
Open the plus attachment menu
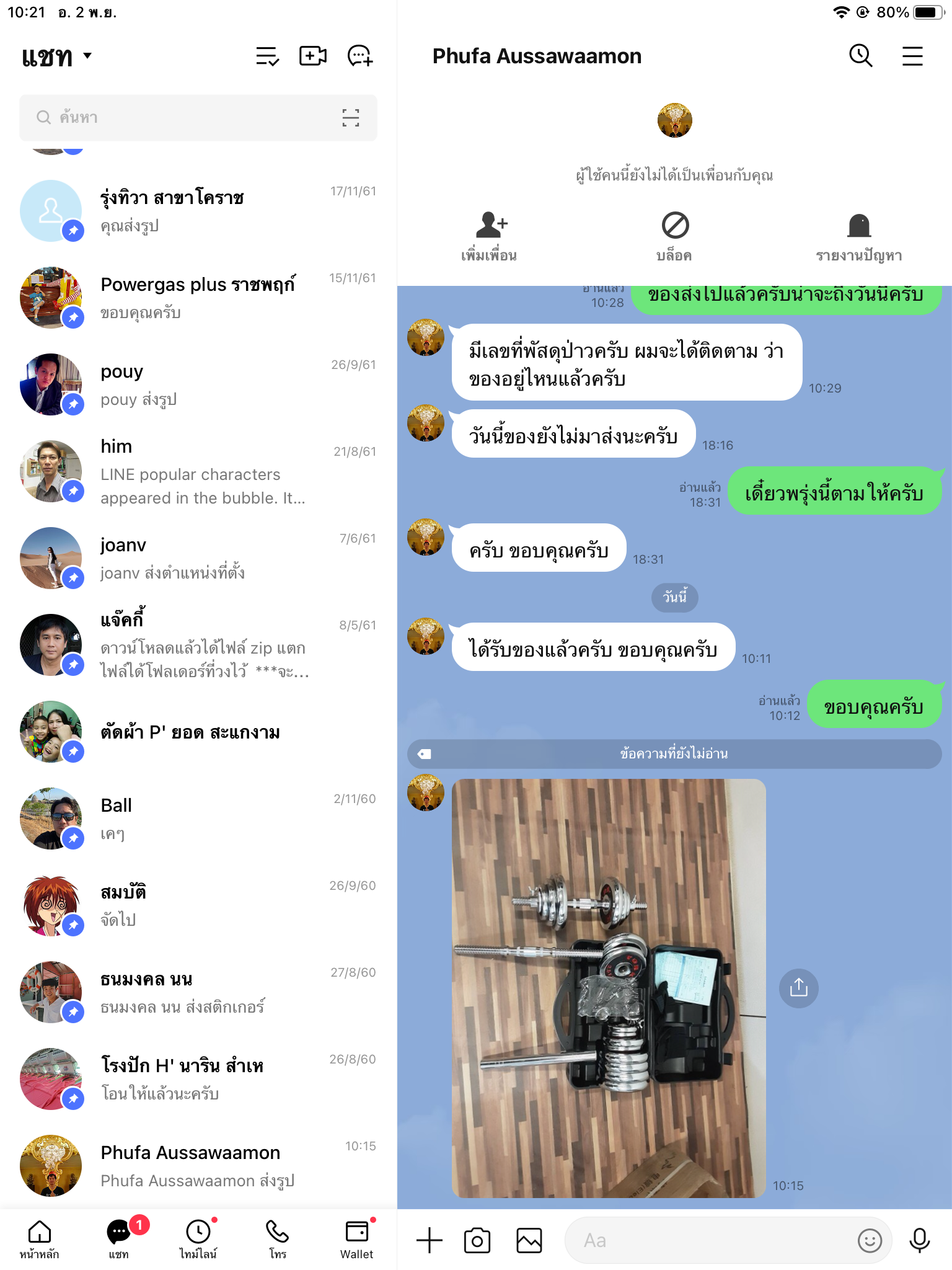tap(429, 1240)
